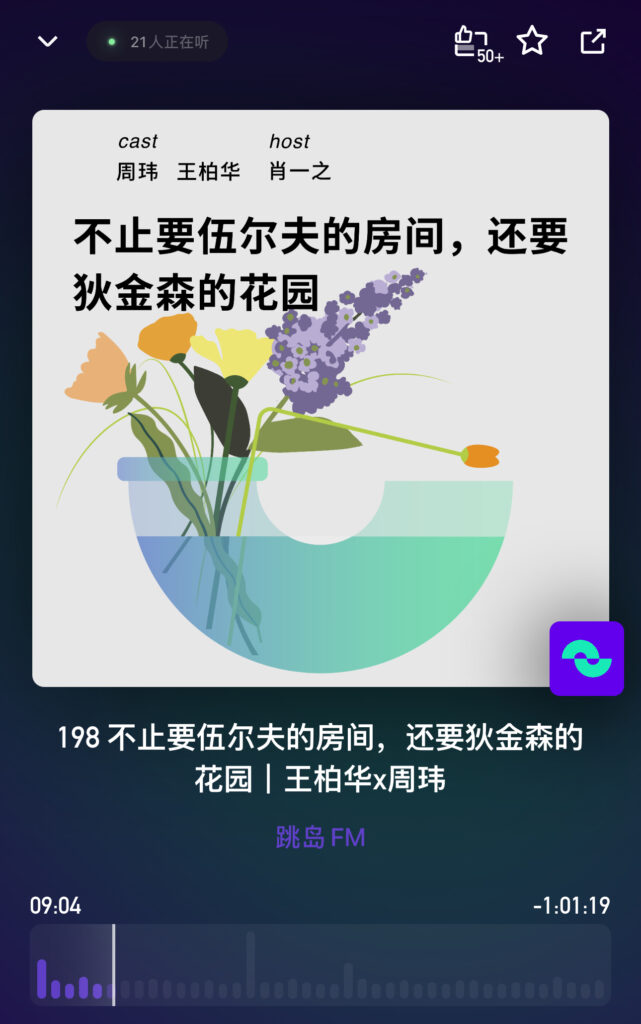View the 21 people listening now
Image resolution: width=641 pixels, height=1024 pixels.
(x=157, y=42)
